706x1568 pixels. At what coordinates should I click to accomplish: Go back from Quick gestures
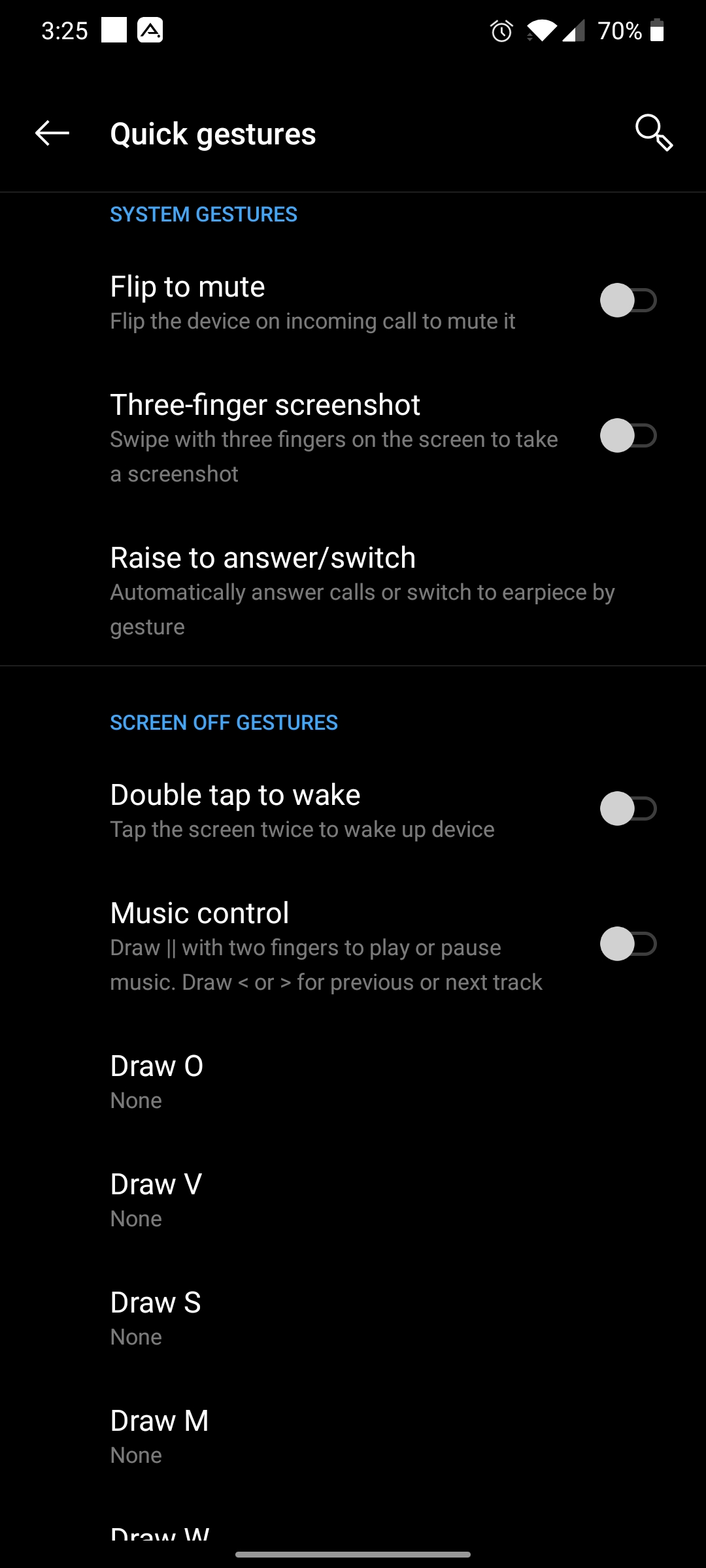click(x=52, y=133)
